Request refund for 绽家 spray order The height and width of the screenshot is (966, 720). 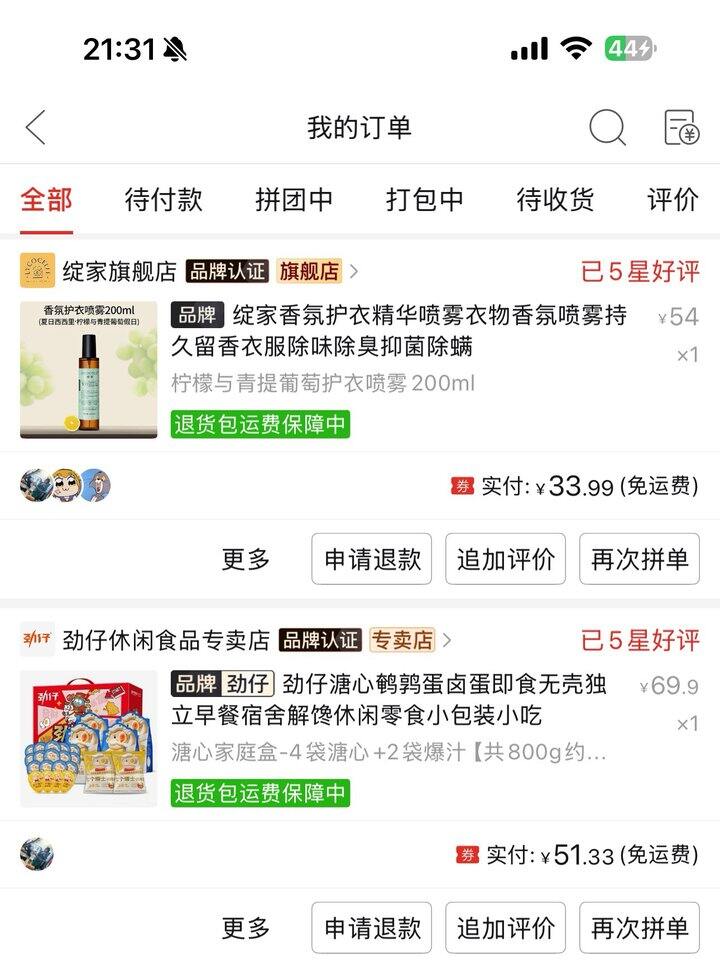point(372,559)
